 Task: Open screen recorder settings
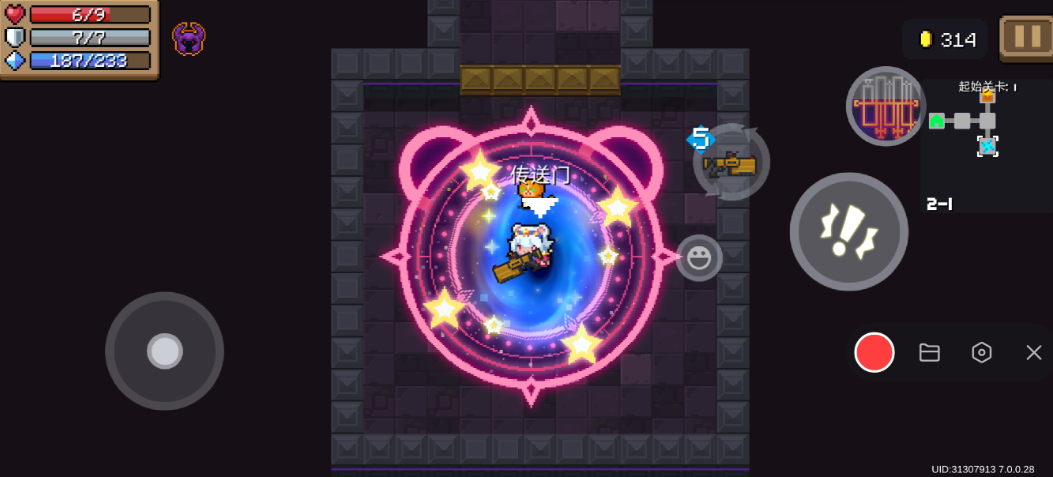click(x=981, y=352)
